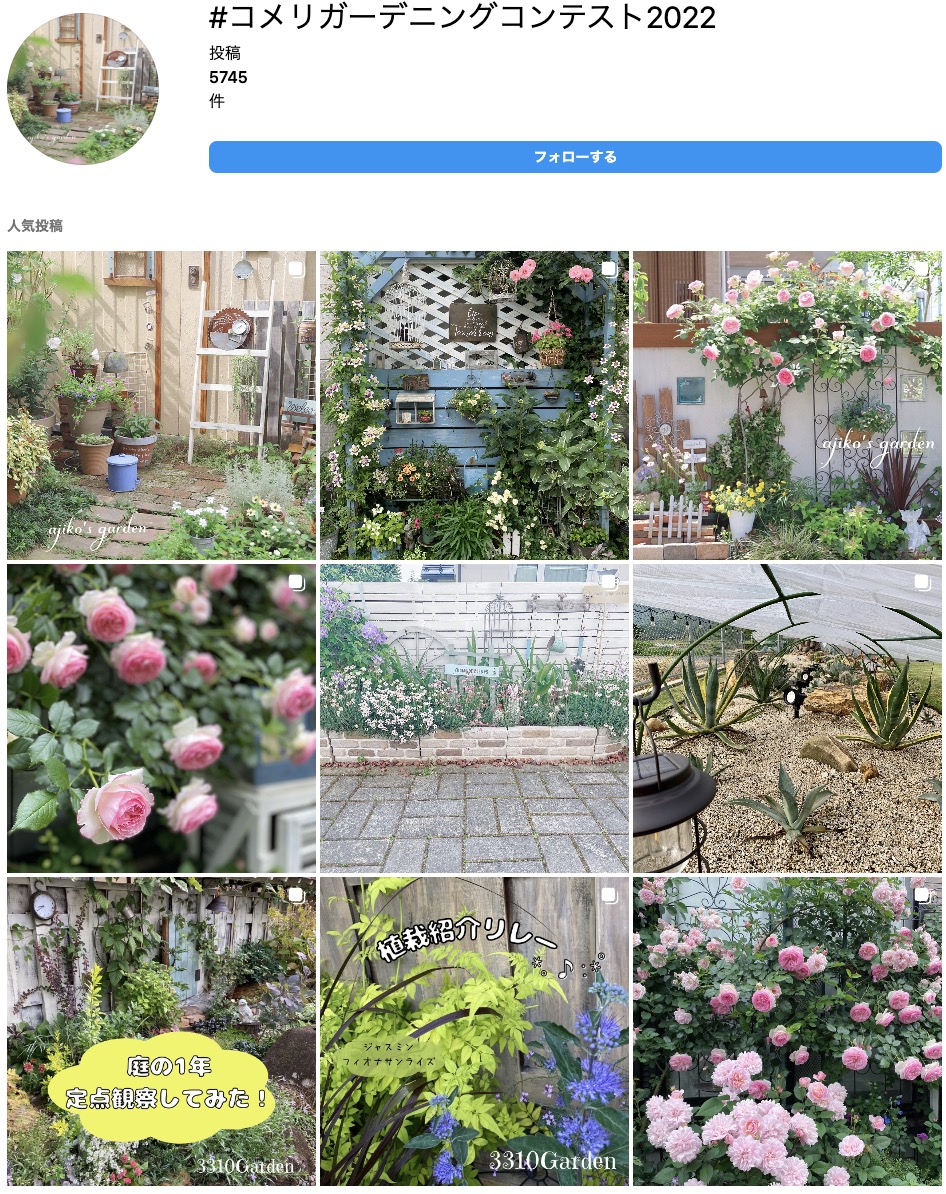View the climbing pink roses wall post
The width and height of the screenshot is (946, 1194).
click(787, 1030)
